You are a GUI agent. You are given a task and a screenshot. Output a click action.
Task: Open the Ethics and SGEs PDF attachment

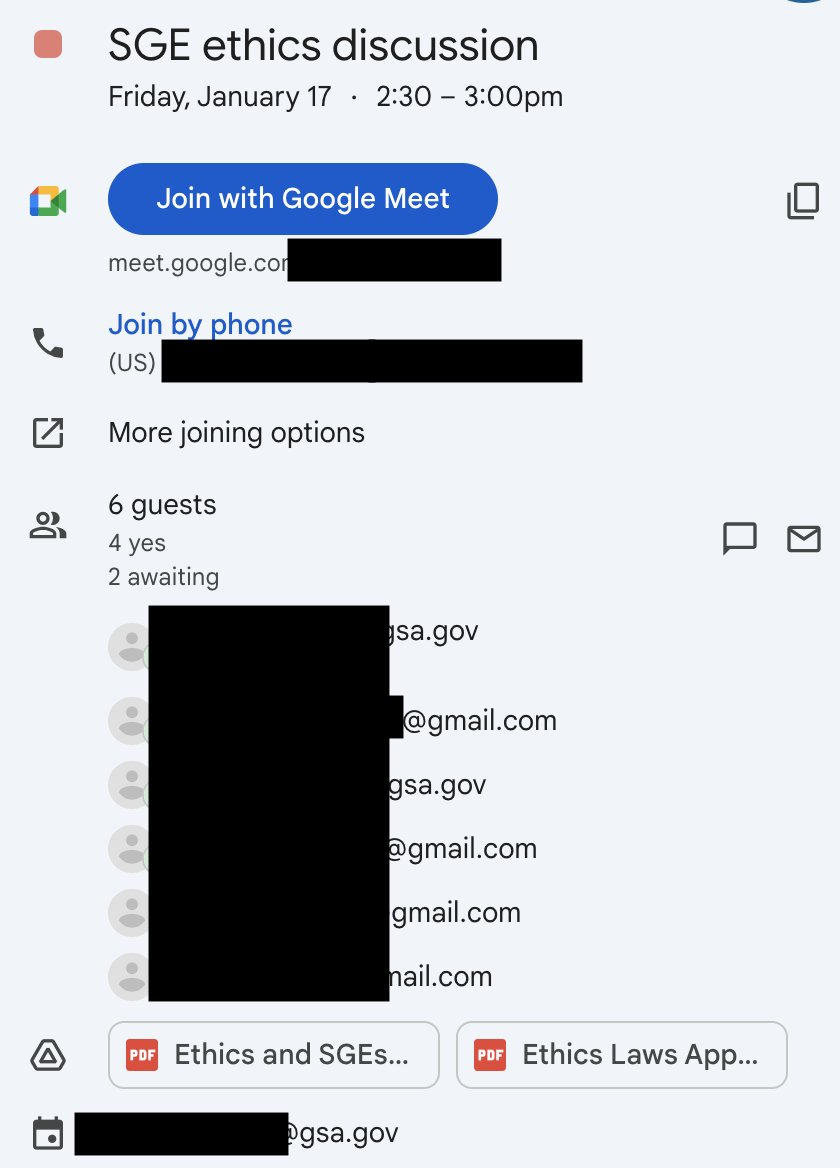pos(273,1054)
